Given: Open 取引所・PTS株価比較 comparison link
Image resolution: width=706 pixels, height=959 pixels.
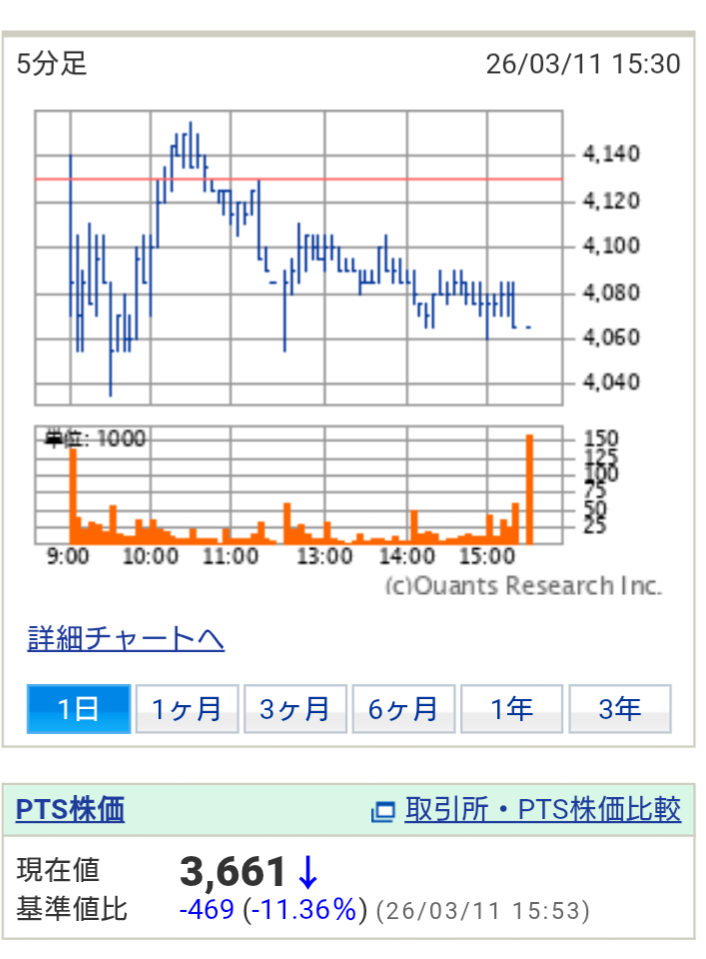Looking at the screenshot, I should (542, 810).
